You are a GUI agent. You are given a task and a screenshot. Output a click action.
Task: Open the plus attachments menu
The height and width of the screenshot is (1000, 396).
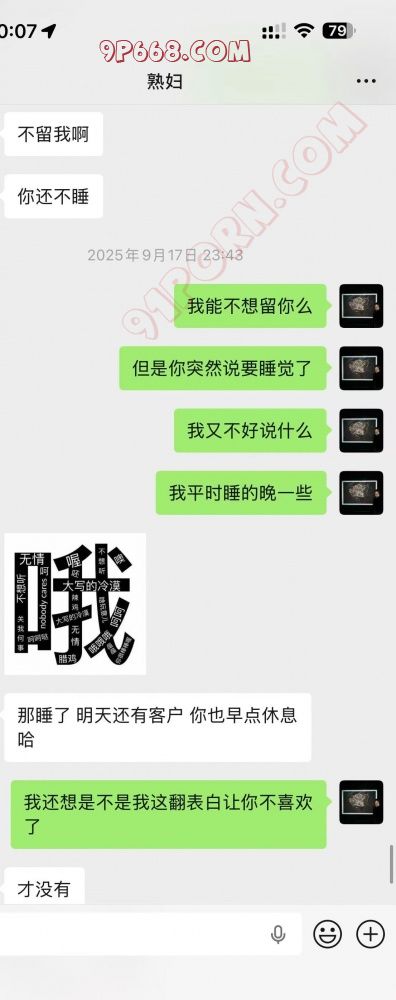(x=370, y=935)
